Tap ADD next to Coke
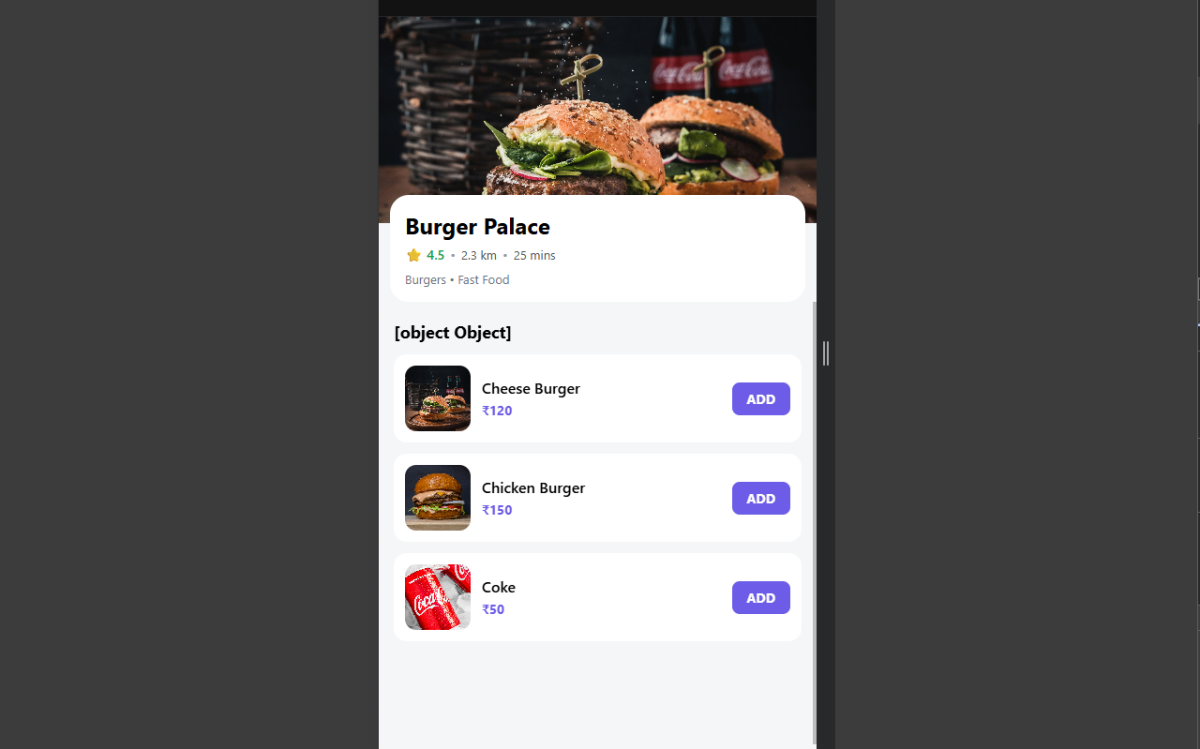Screen dimensions: 1200x749 click(x=760, y=598)
